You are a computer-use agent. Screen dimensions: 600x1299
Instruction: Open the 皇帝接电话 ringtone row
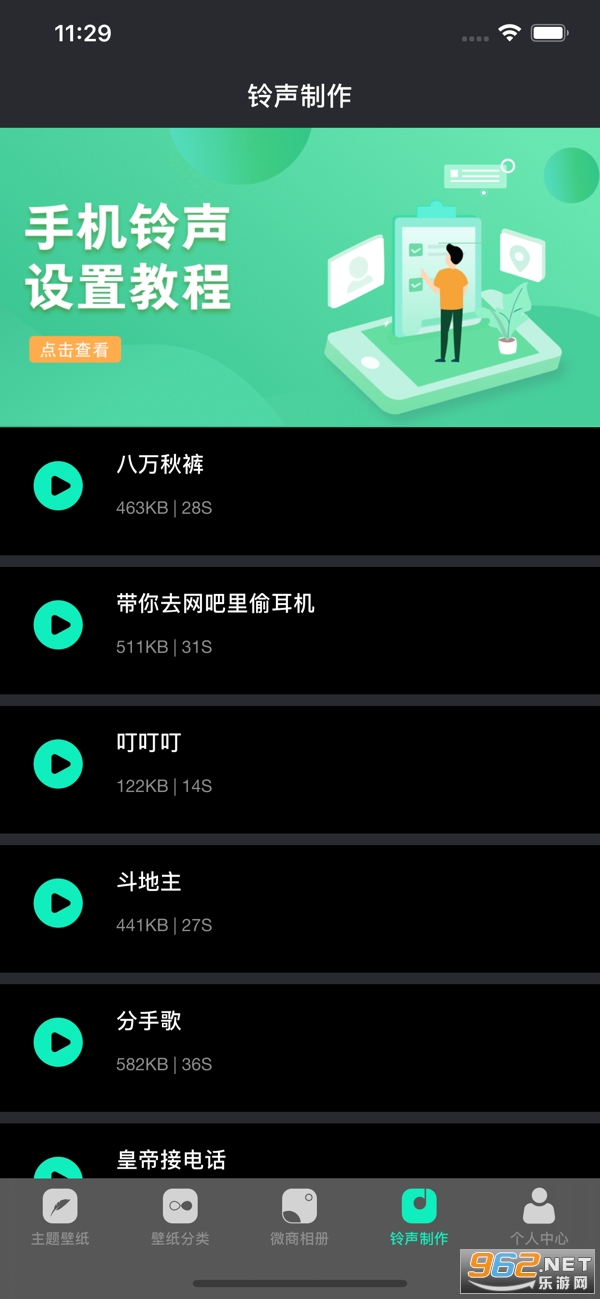(172, 1160)
